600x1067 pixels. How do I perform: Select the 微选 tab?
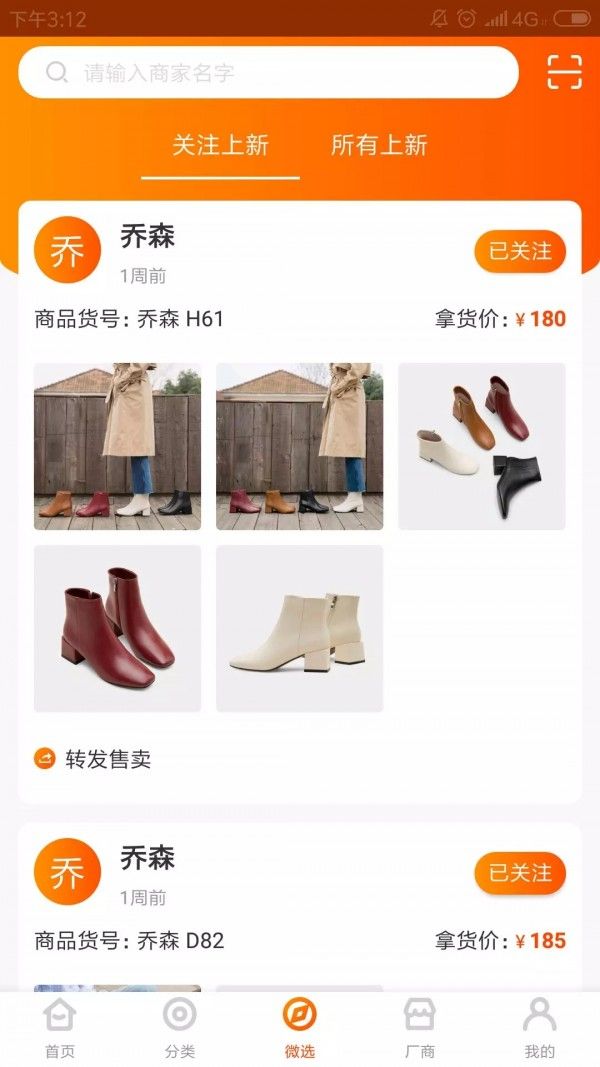299,1028
